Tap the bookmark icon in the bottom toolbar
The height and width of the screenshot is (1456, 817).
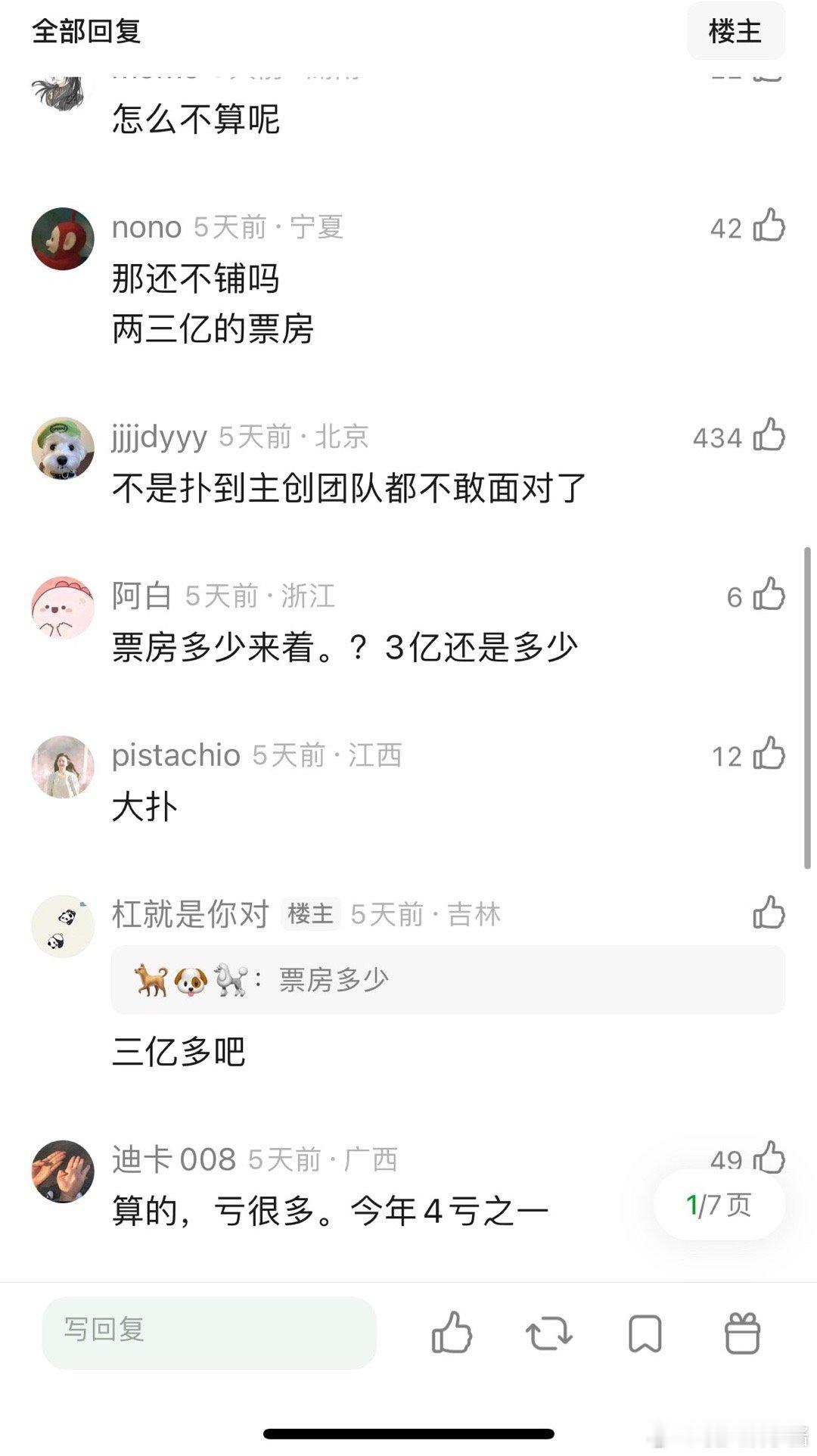point(645,1333)
